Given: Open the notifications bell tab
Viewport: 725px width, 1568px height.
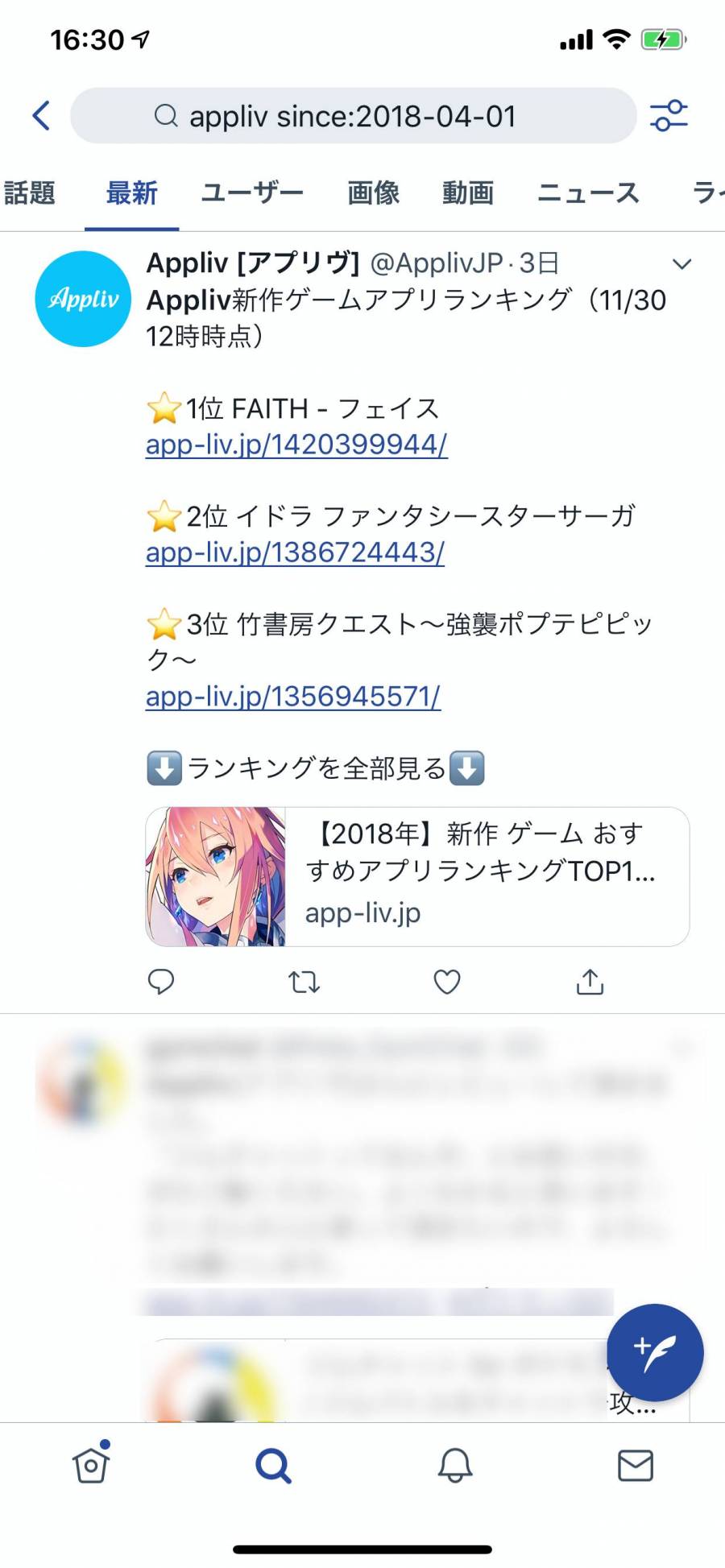Looking at the screenshot, I should pos(455,1466).
